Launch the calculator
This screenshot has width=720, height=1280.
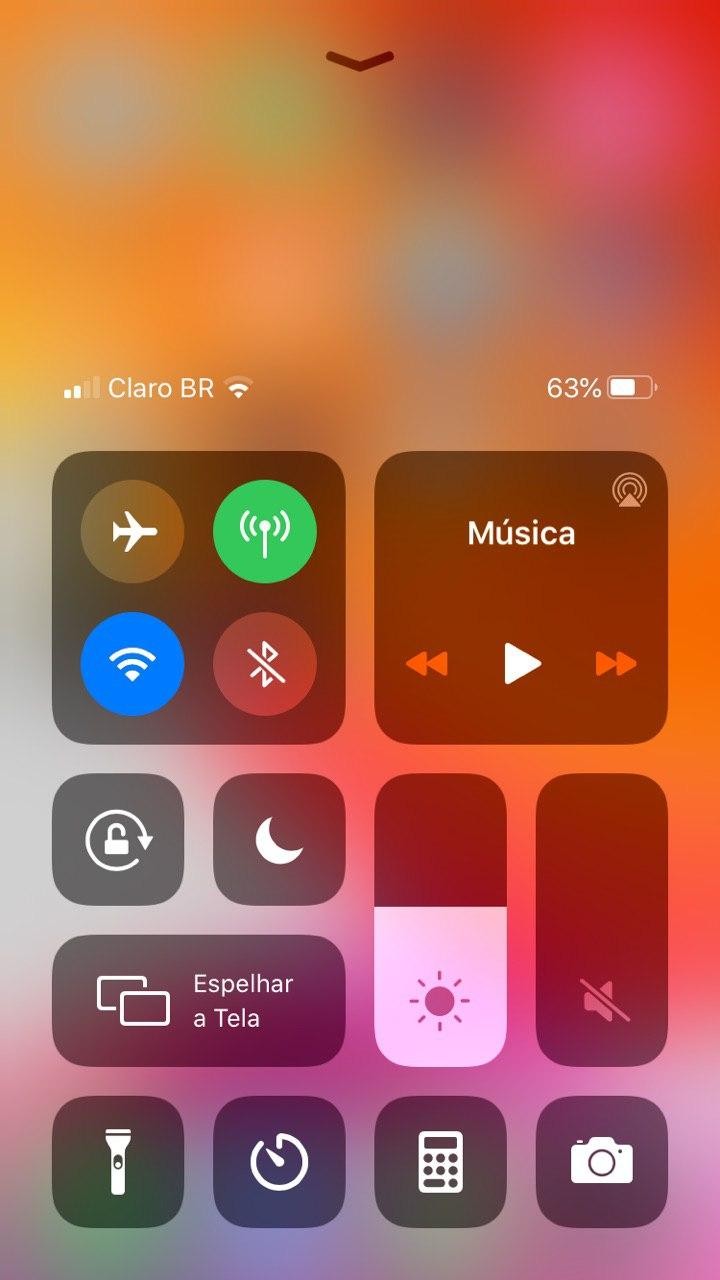(440, 1162)
